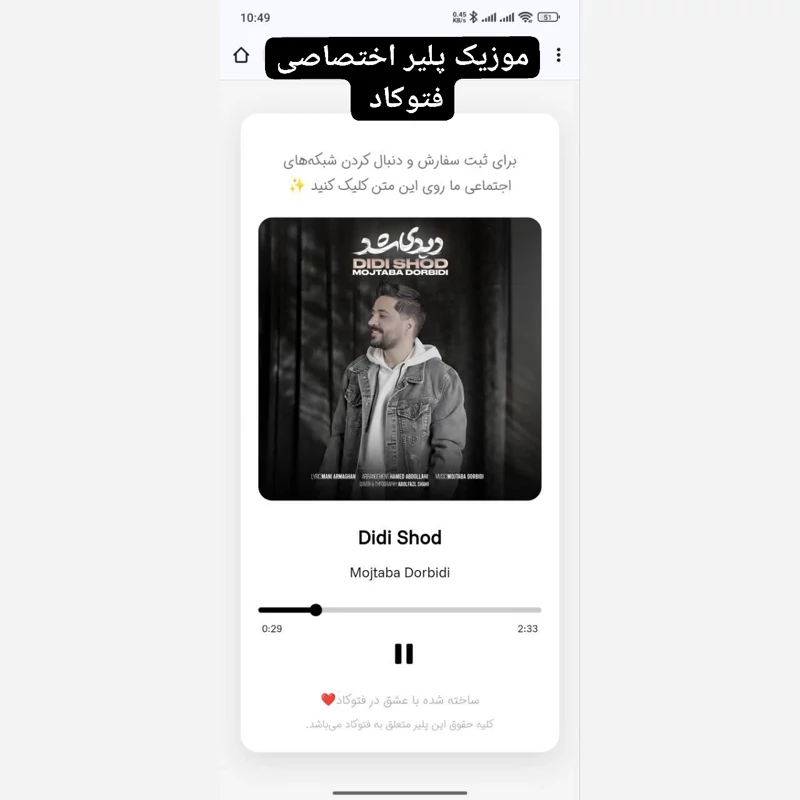The height and width of the screenshot is (800, 800).
Task: Open the order and social networks text link
Action: (x=400, y=173)
